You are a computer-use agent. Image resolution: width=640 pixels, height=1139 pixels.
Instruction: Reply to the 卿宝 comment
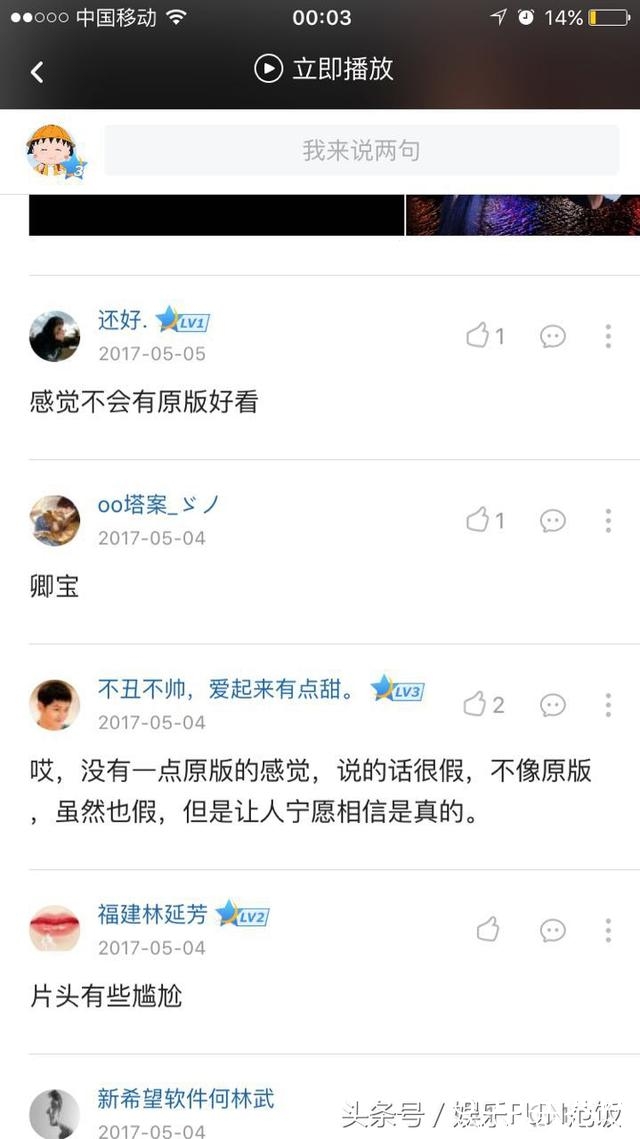tap(553, 520)
